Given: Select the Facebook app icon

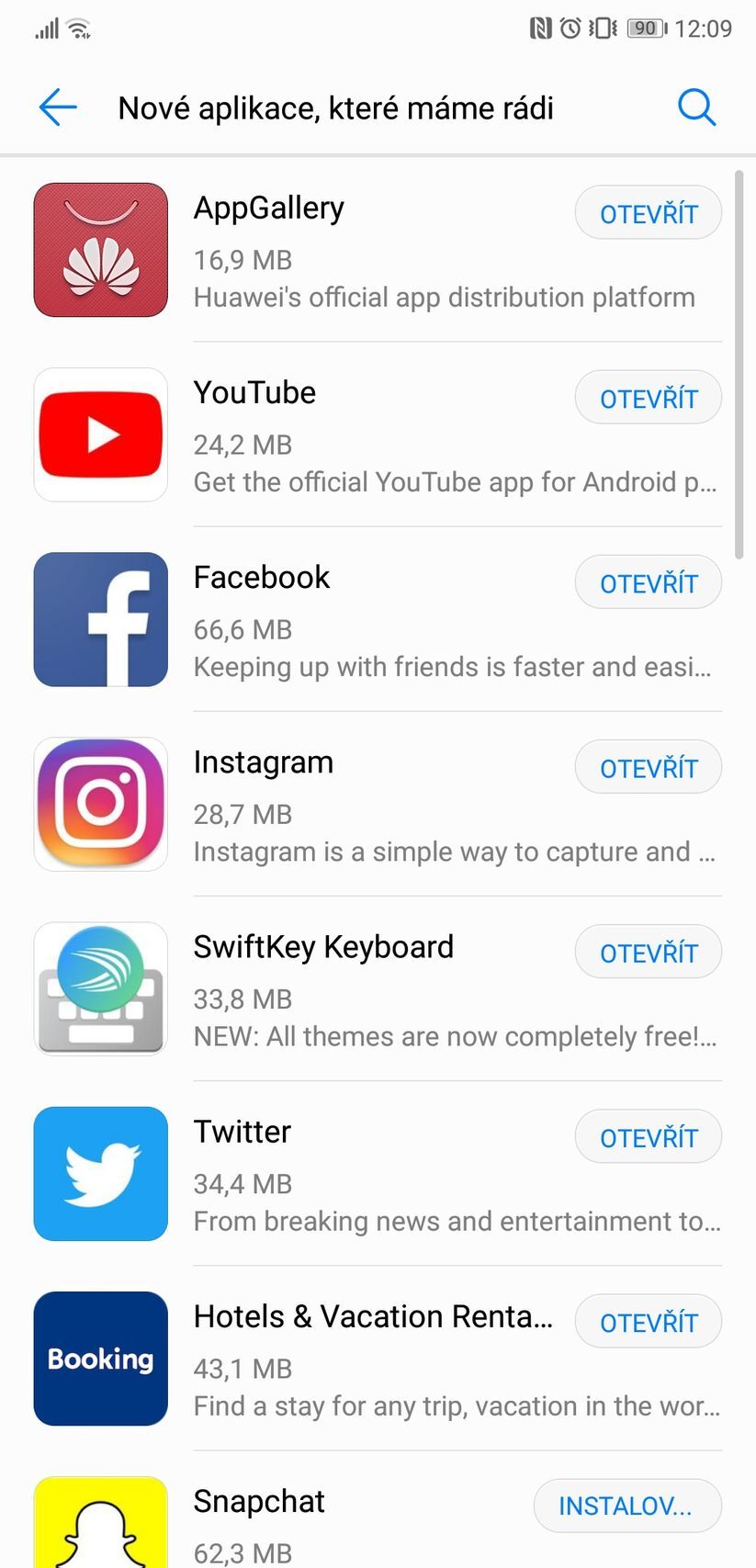Looking at the screenshot, I should tap(100, 619).
